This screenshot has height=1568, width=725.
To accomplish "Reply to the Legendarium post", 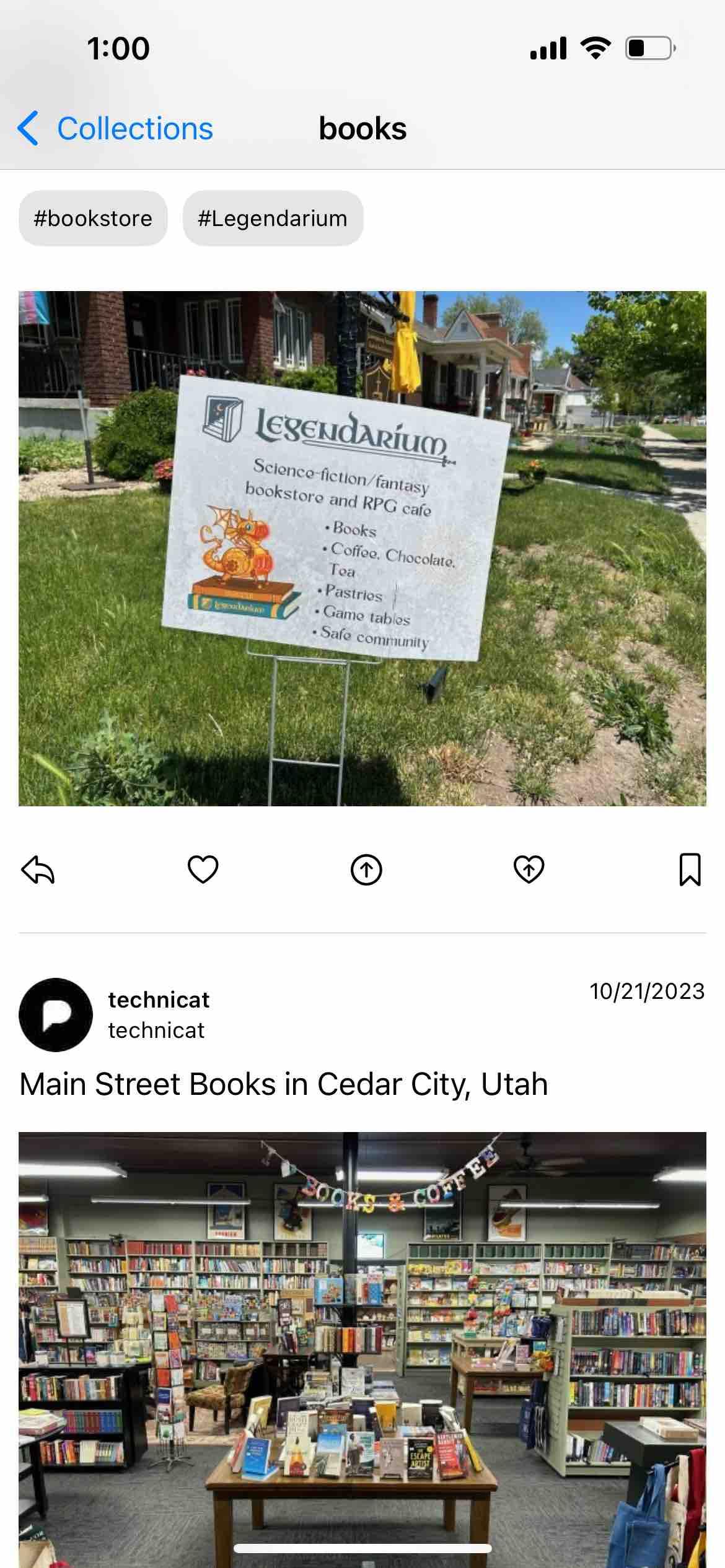I will click(38, 869).
